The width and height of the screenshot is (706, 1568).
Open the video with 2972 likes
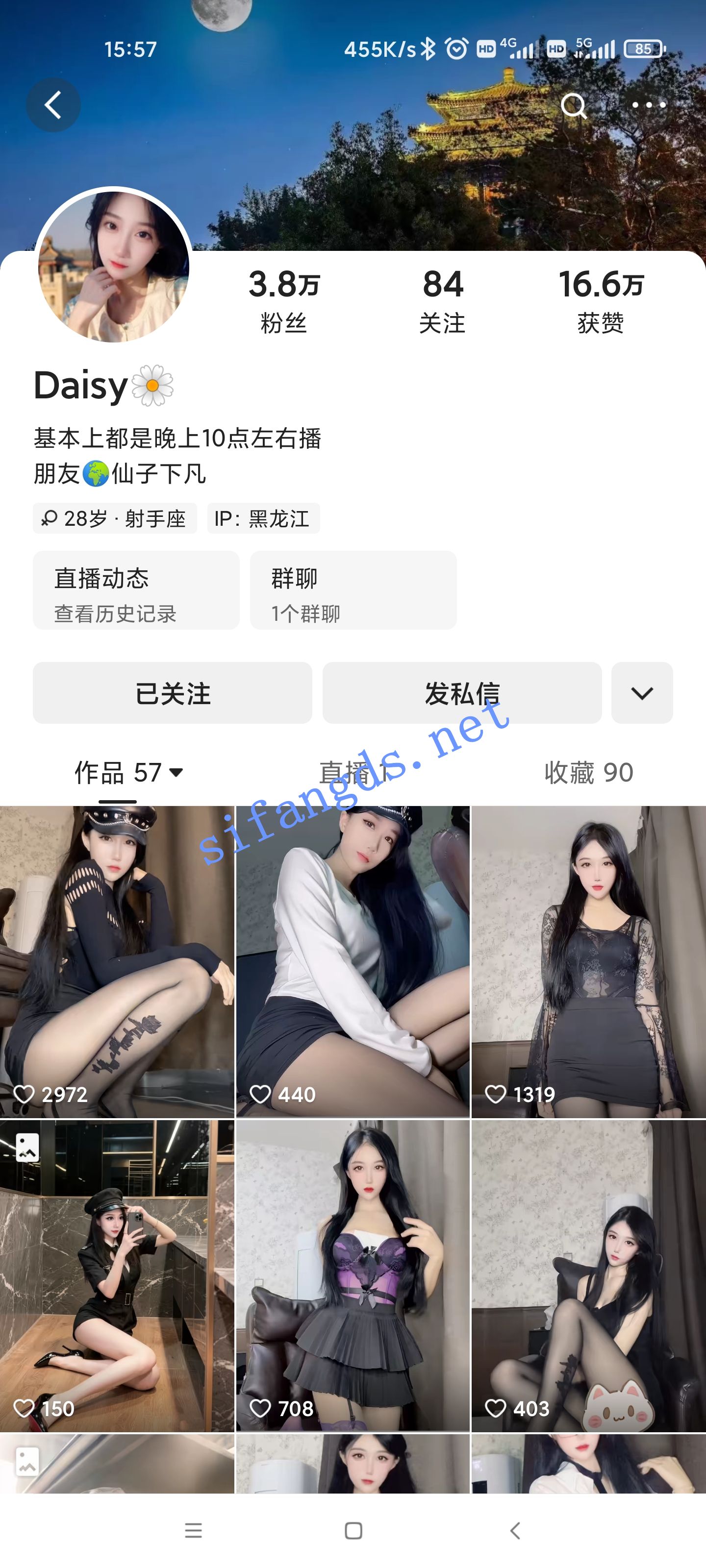[x=117, y=962]
